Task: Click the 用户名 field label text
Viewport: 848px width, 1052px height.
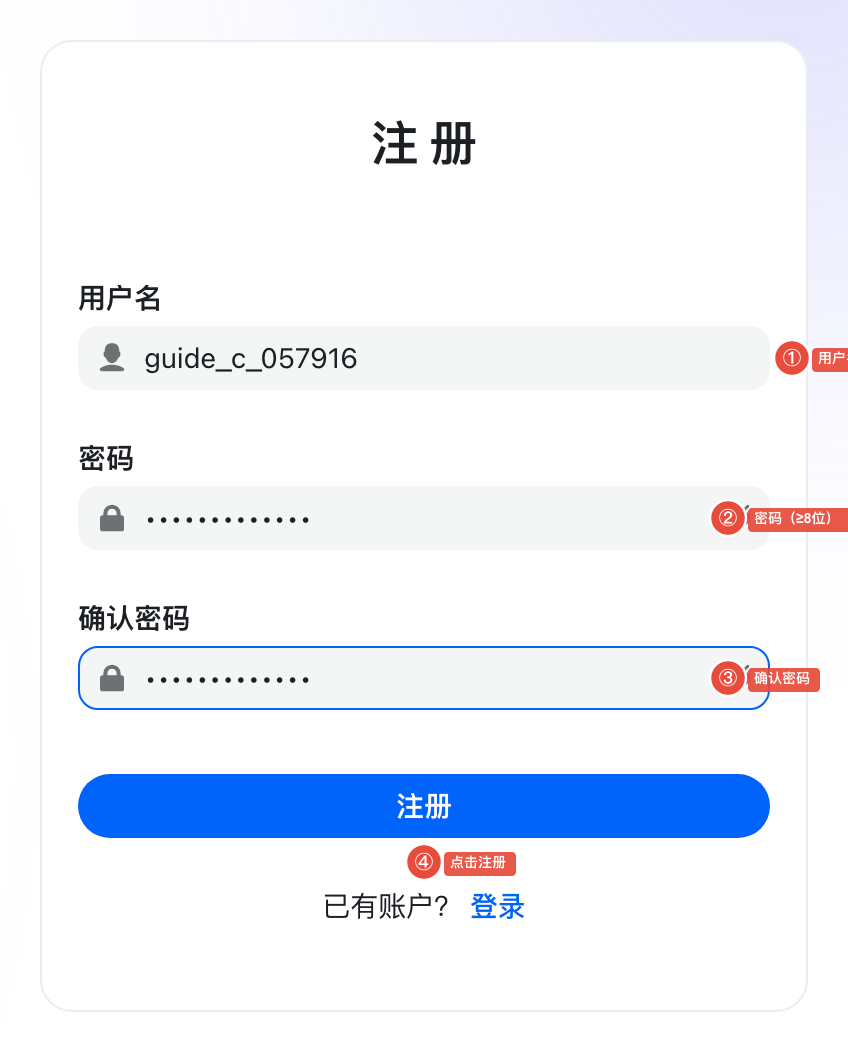Action: pyautogui.click(x=119, y=299)
